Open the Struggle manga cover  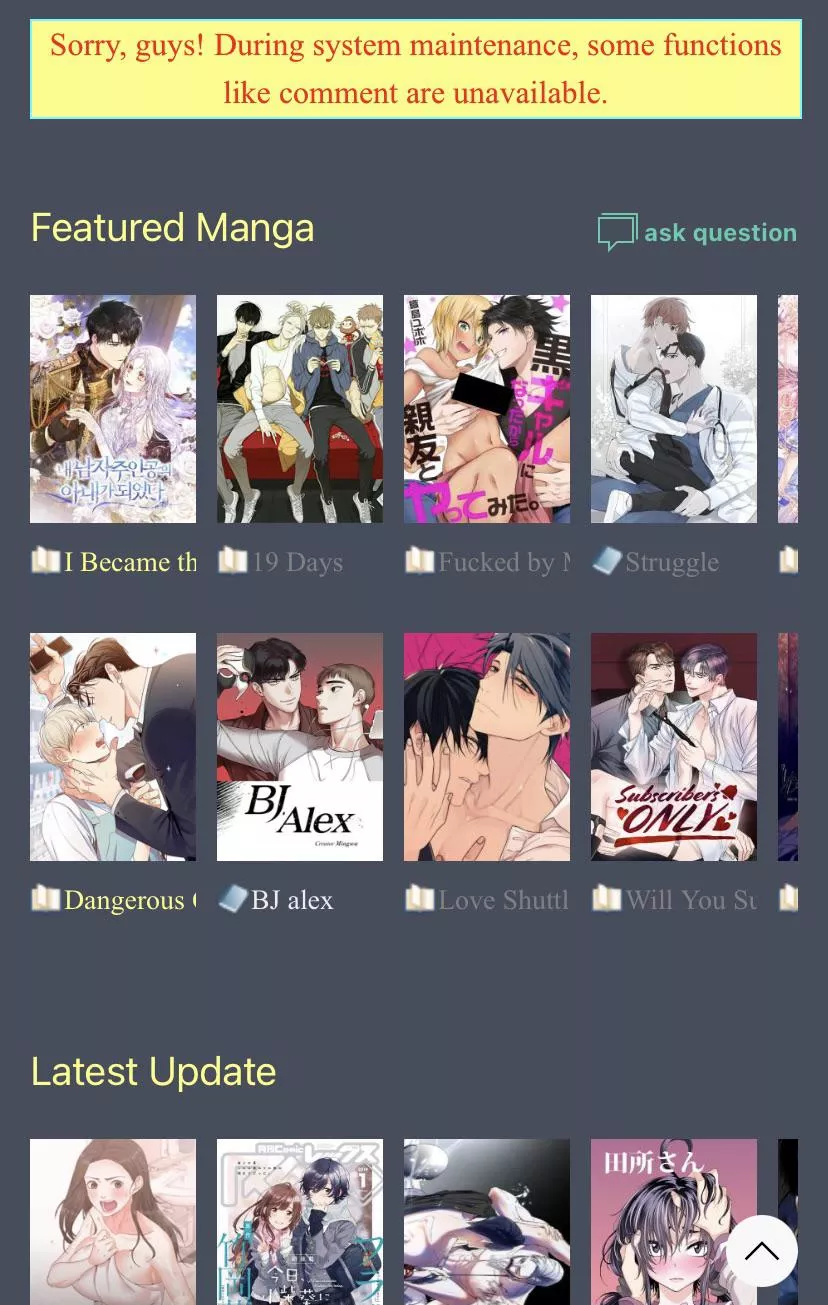tap(673, 409)
